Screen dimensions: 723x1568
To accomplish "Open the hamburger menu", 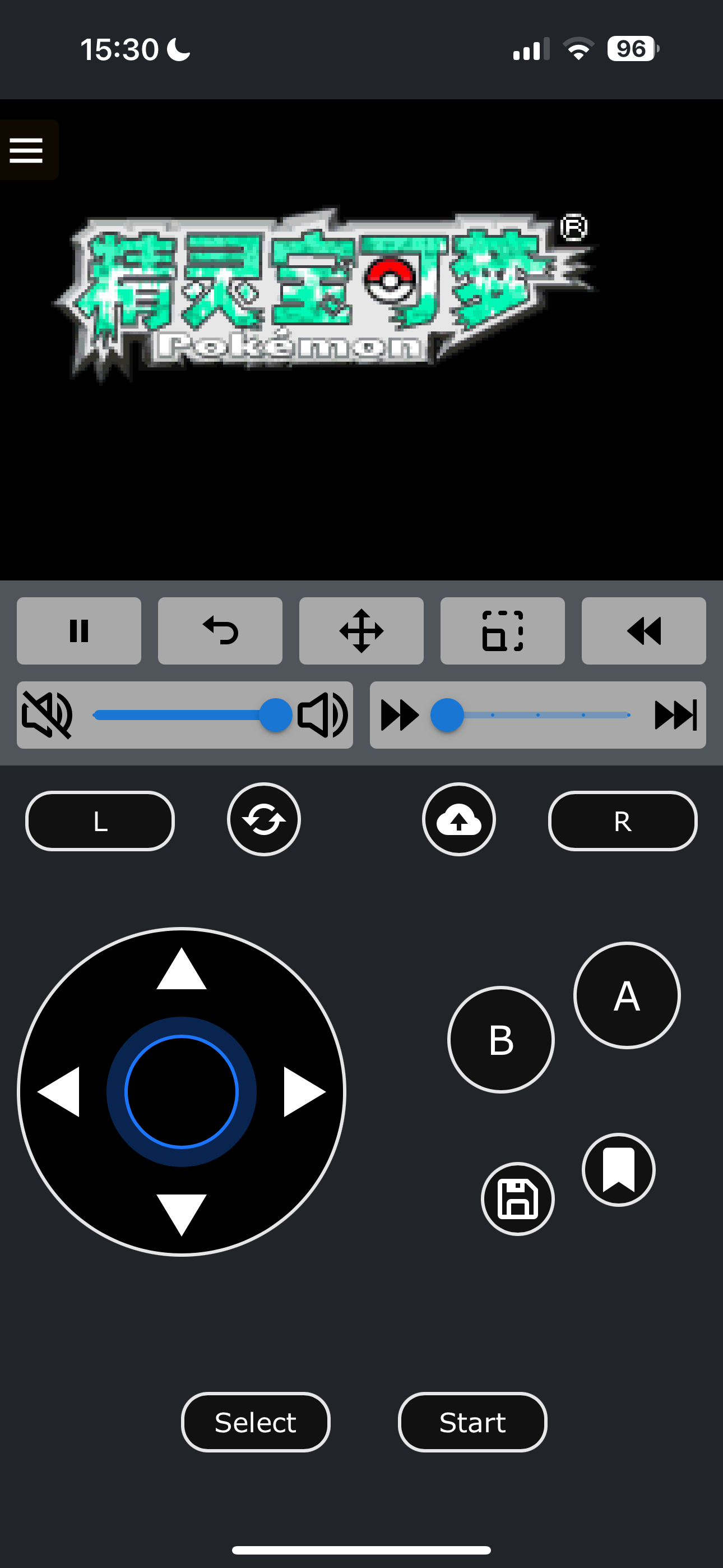I will coord(27,150).
